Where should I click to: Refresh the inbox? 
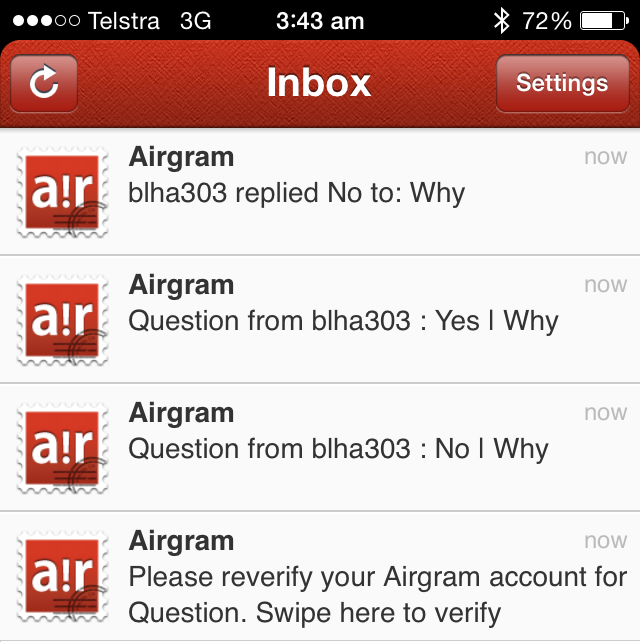coord(44,84)
